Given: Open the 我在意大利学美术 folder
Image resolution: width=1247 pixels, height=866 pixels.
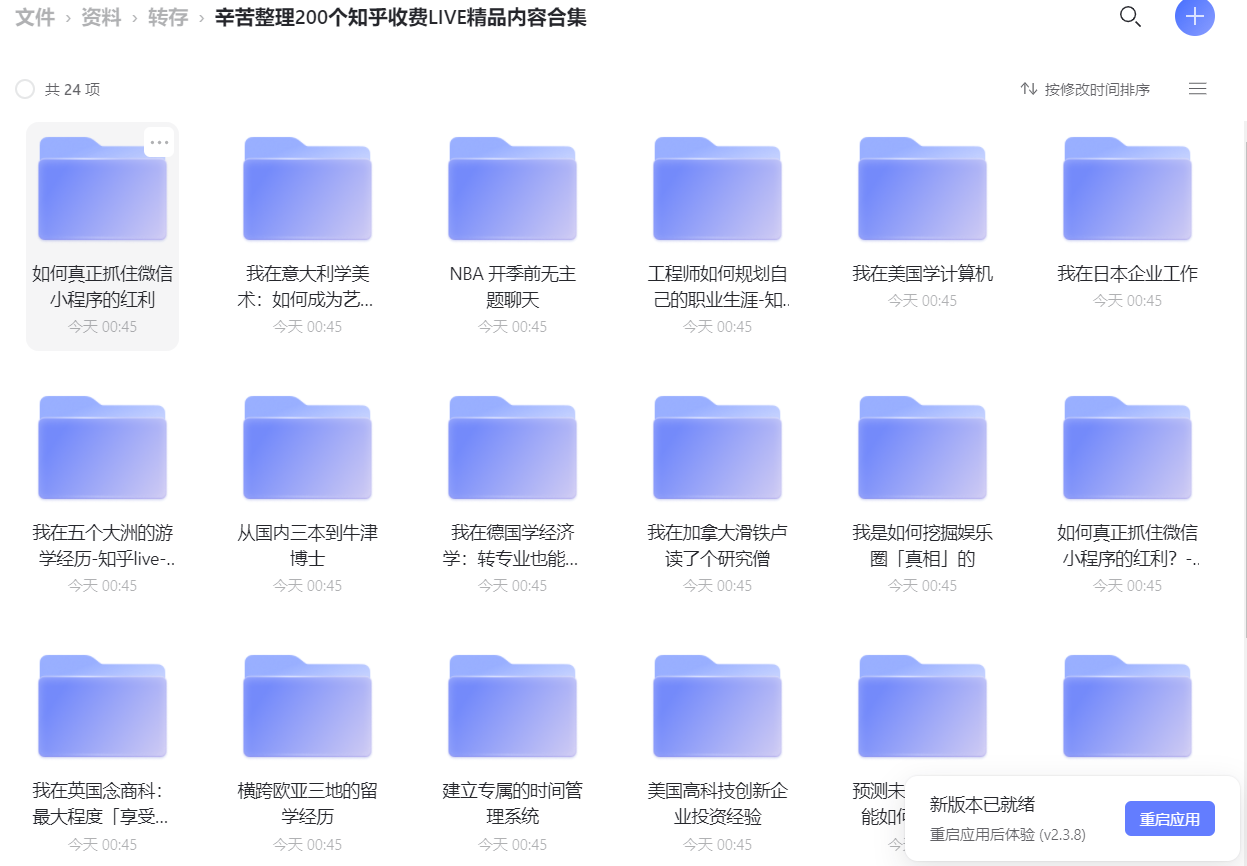Looking at the screenshot, I should point(307,190).
